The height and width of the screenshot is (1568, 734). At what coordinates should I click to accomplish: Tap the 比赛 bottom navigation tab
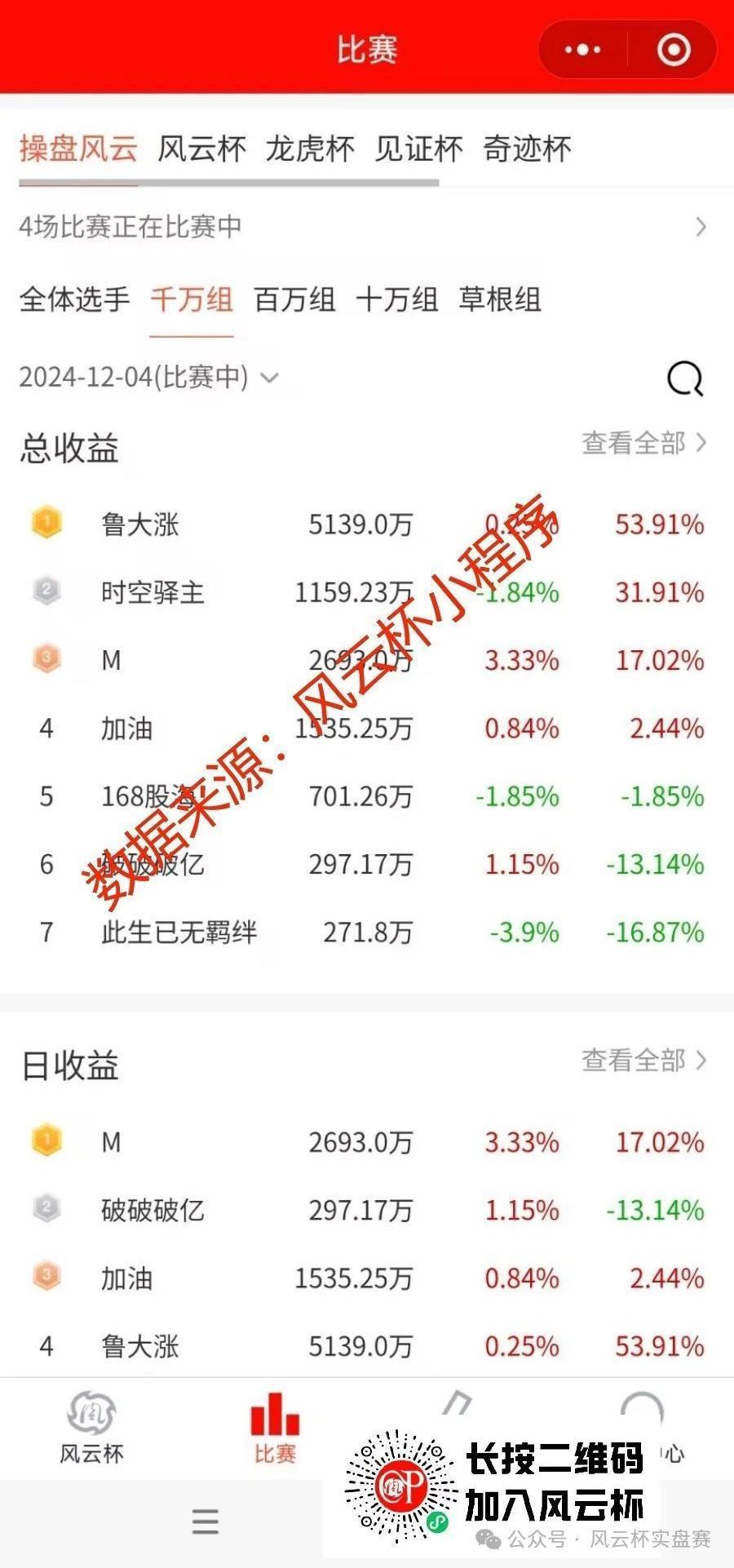click(275, 1428)
